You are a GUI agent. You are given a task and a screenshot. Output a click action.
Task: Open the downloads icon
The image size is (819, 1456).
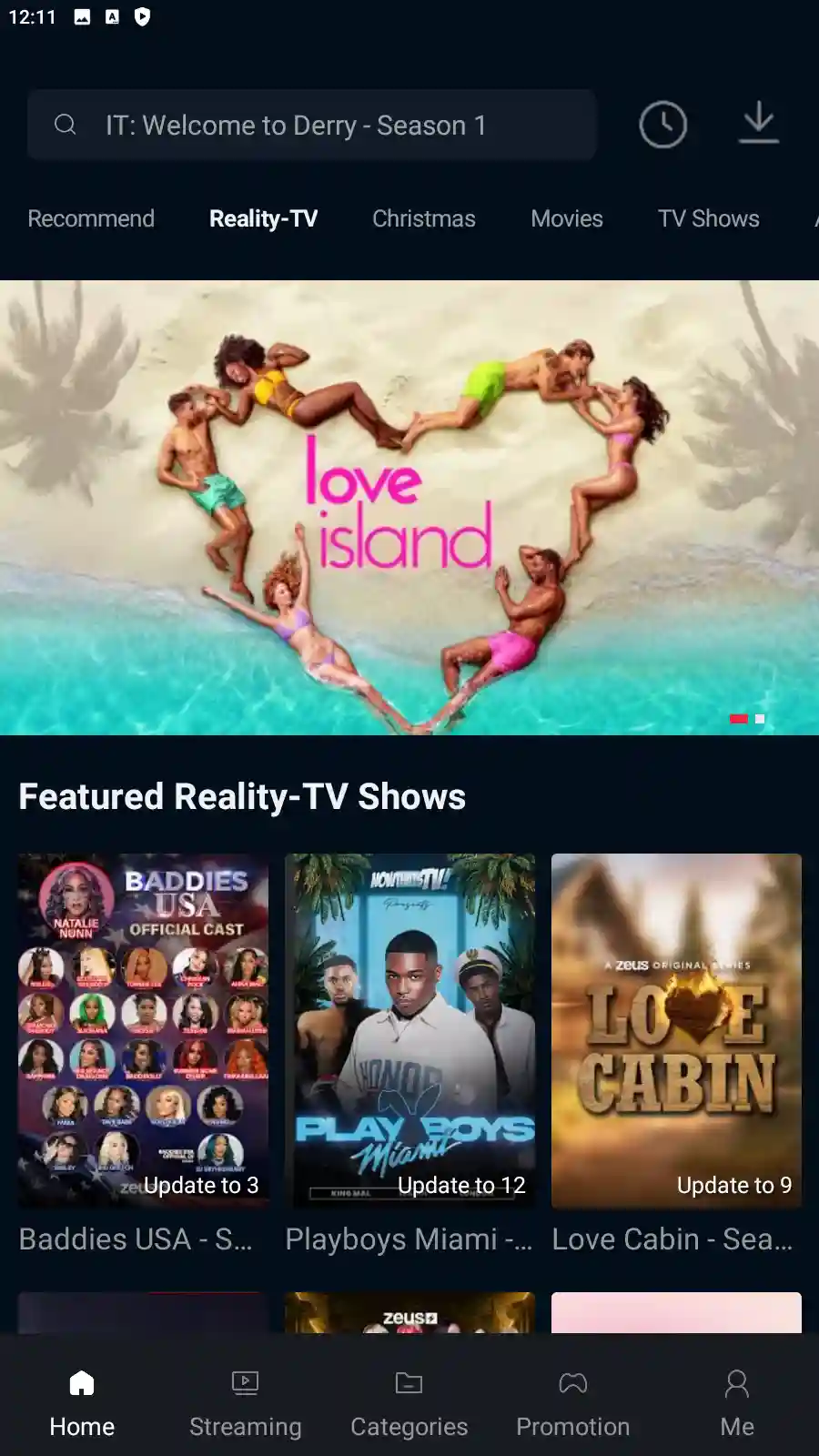pos(758,123)
